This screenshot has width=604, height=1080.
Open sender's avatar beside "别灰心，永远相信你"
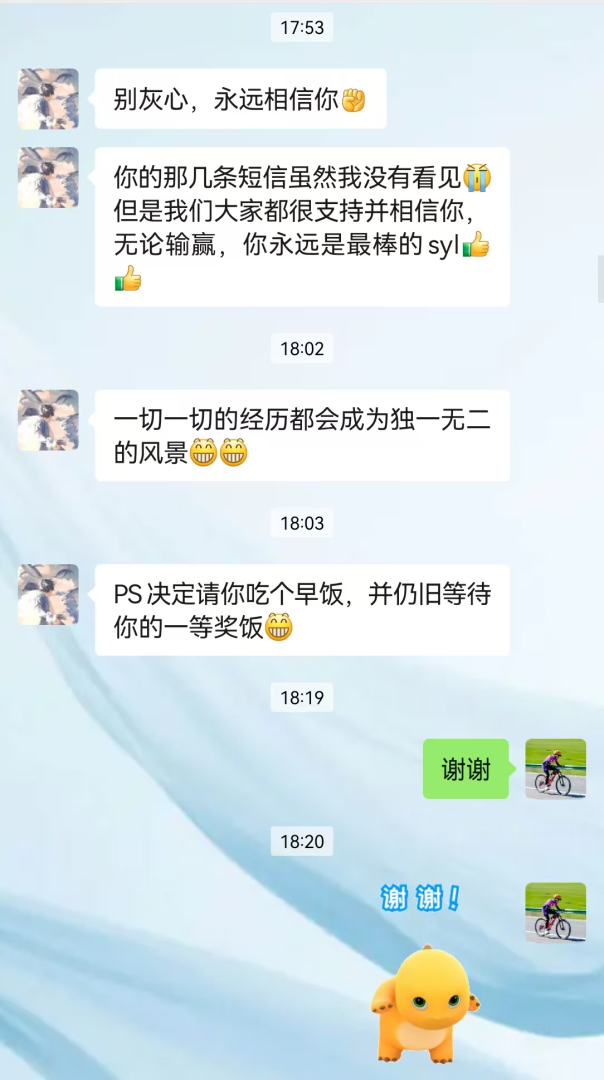[x=48, y=99]
